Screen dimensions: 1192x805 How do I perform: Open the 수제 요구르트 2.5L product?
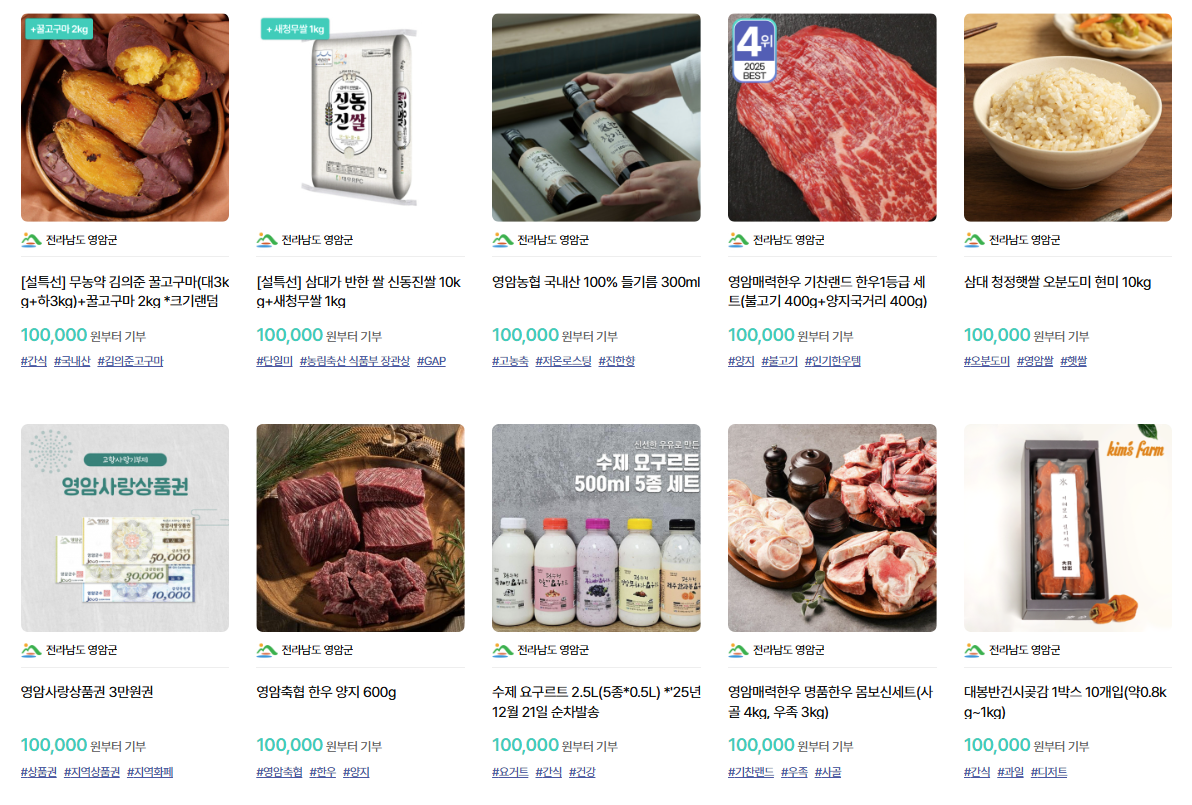[596, 528]
